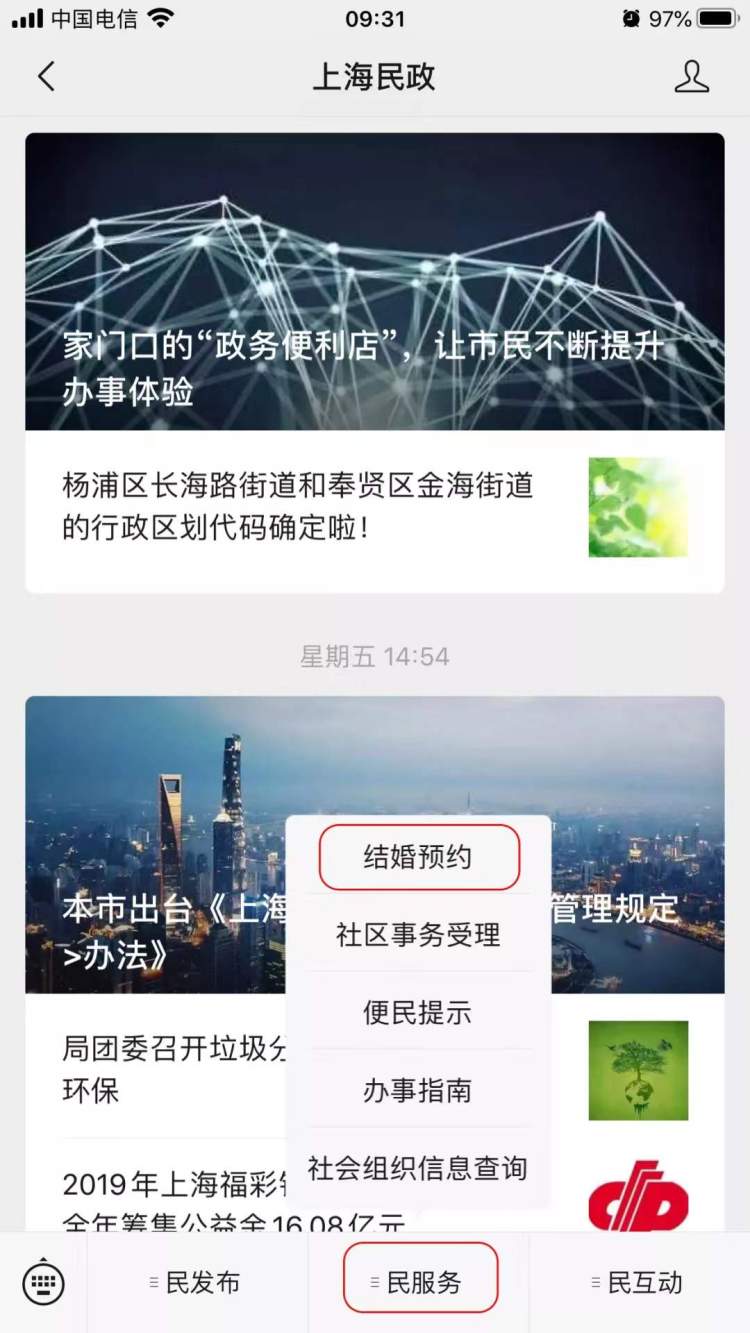Choose 社区事务受理 option

pyautogui.click(x=418, y=936)
